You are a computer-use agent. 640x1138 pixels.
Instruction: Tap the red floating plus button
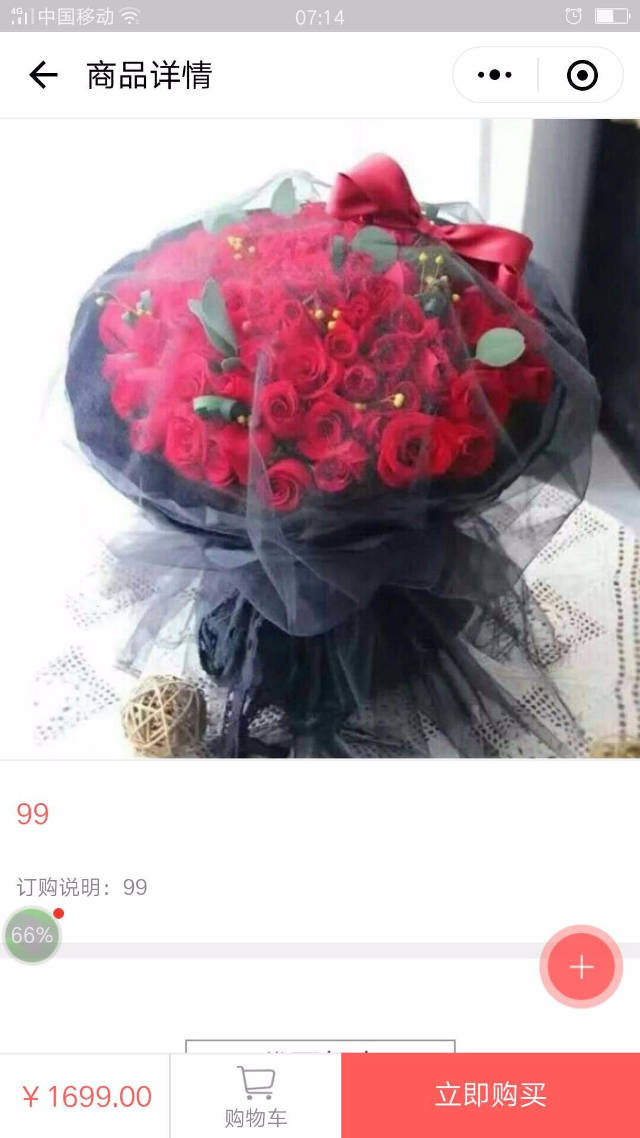click(x=581, y=966)
